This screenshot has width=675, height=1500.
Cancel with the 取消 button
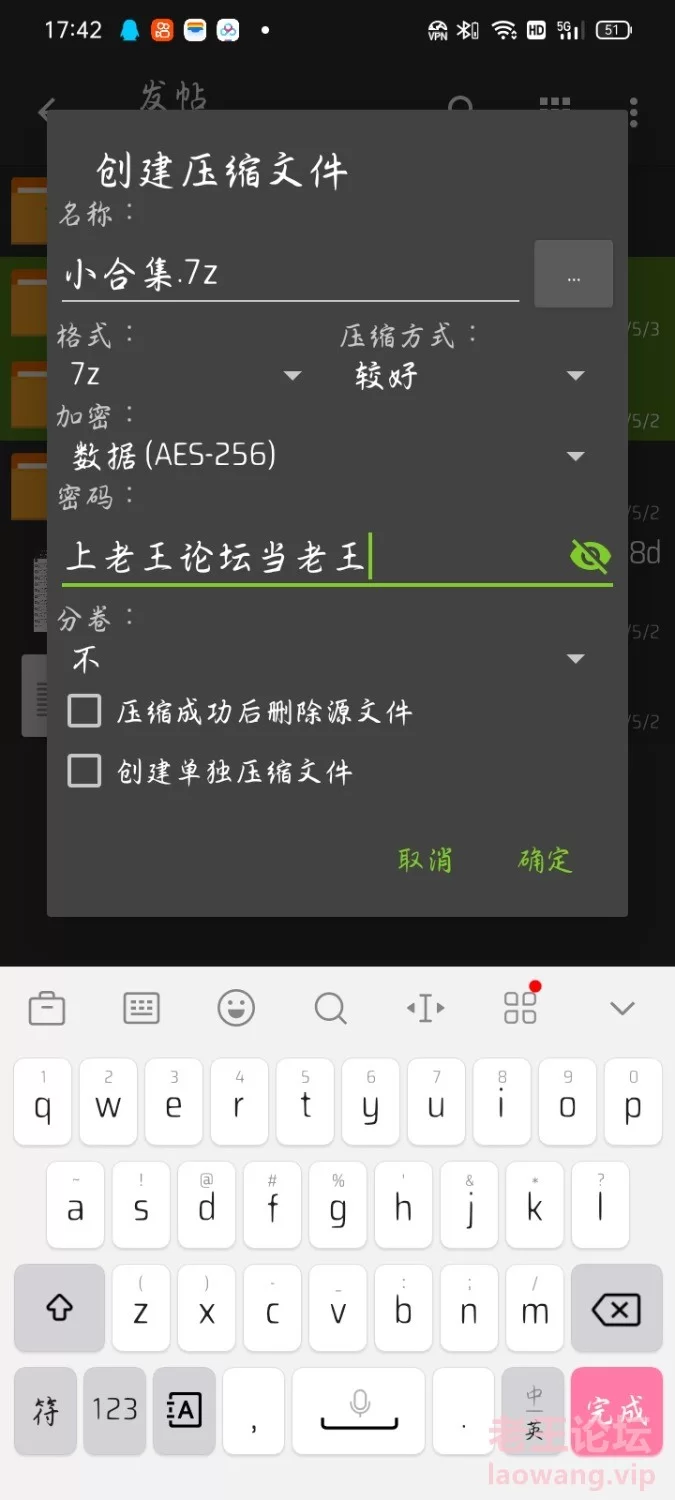click(425, 860)
